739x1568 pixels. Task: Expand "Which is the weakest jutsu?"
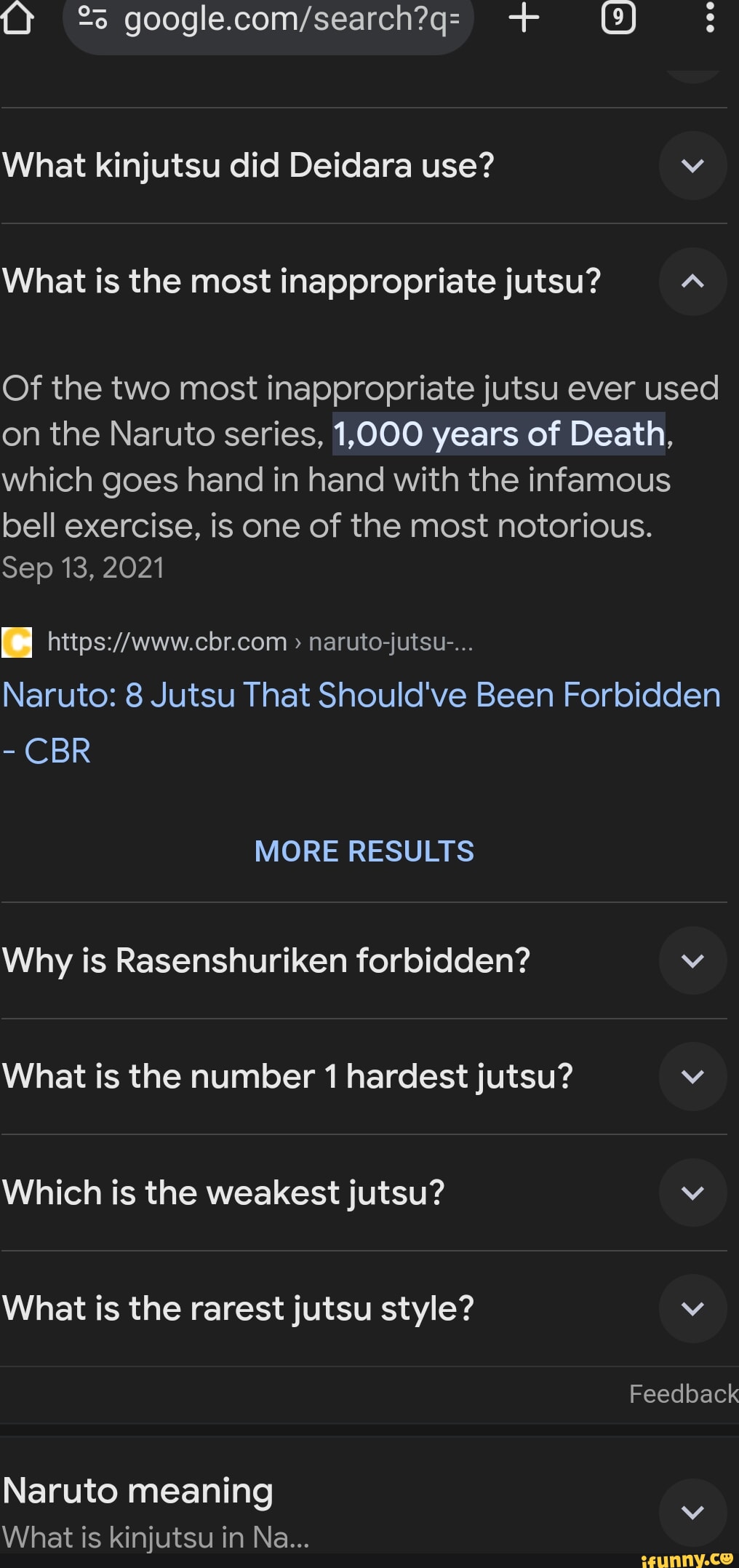point(692,1193)
